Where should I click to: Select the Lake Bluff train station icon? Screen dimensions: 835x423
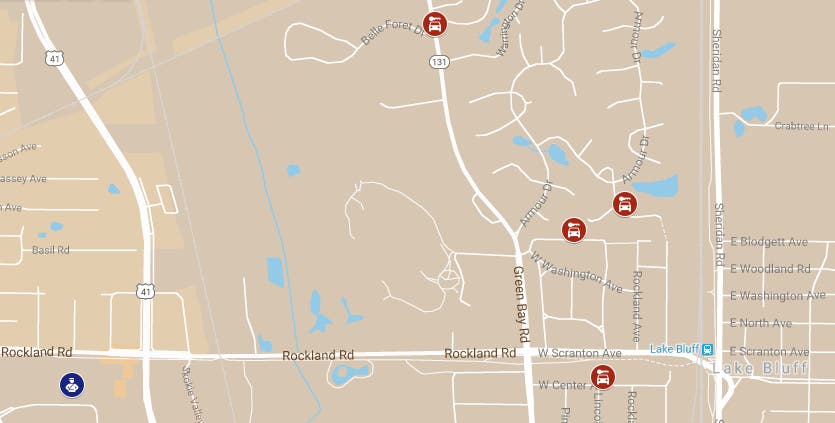[x=708, y=349]
